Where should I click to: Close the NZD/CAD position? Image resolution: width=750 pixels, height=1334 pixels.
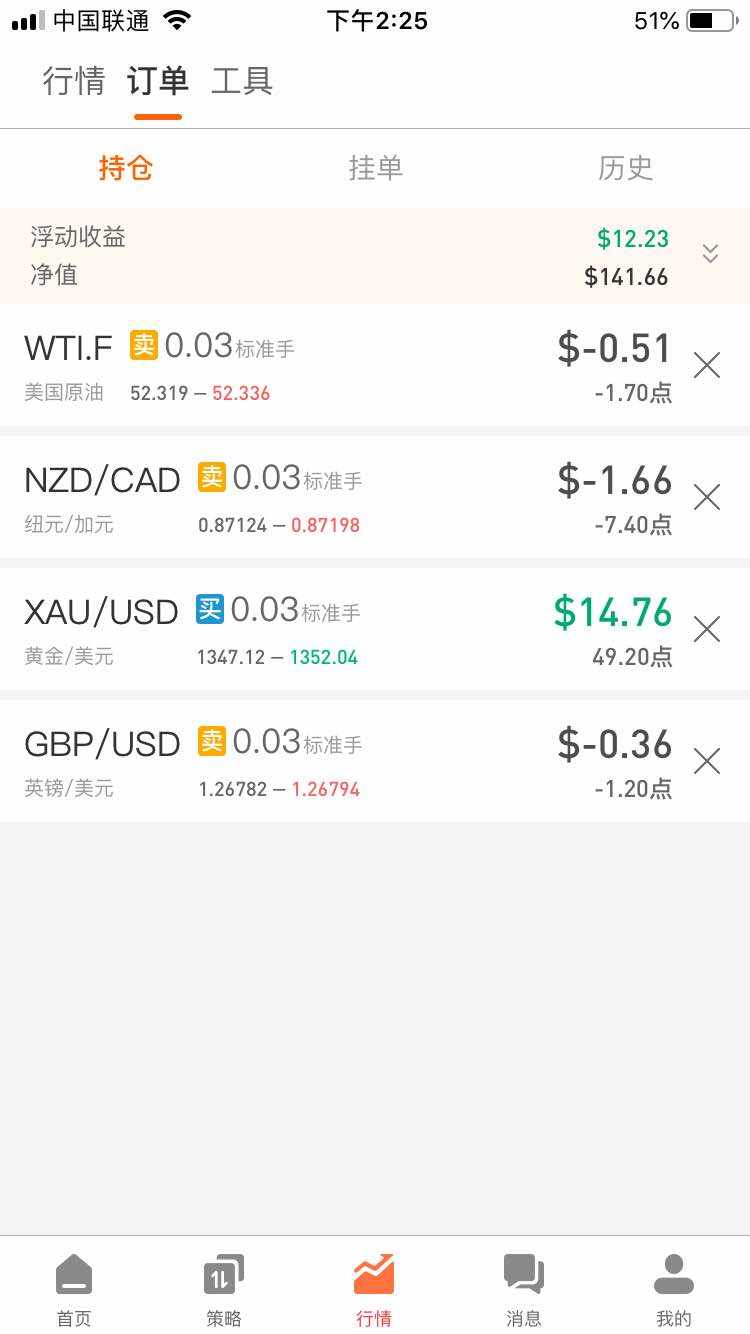pyautogui.click(x=707, y=497)
